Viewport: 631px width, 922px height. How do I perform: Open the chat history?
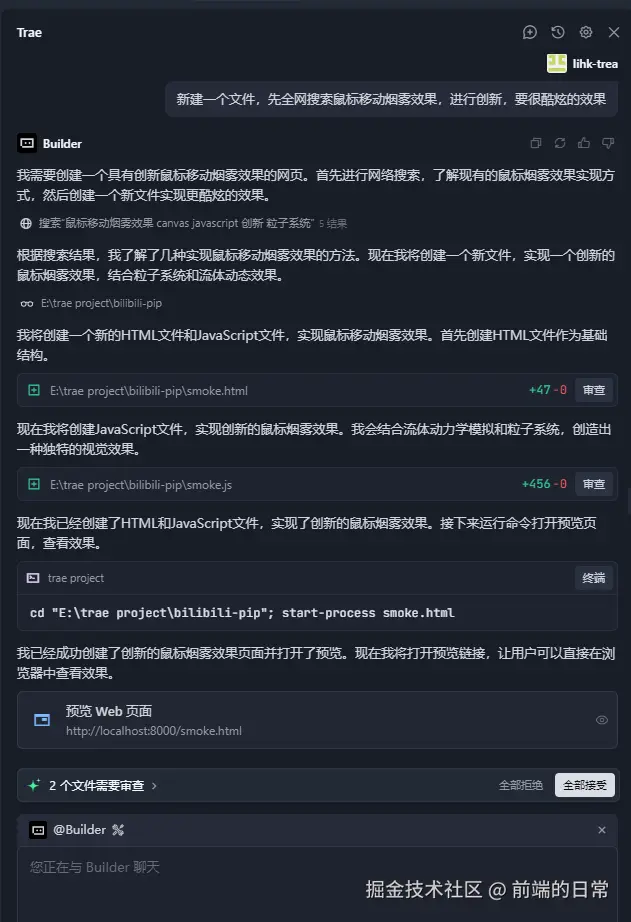point(558,32)
